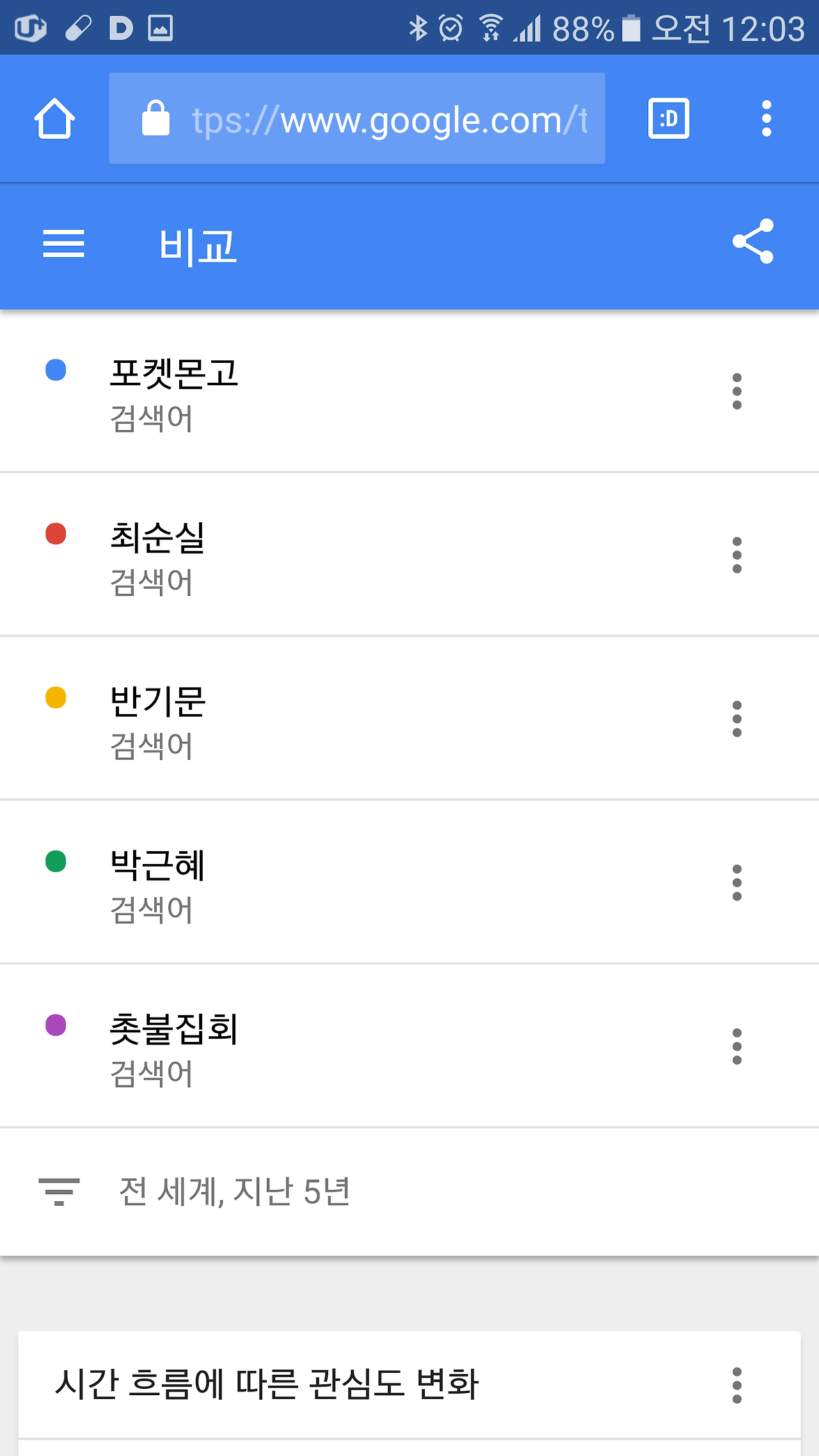Share this Trends comparison

click(753, 242)
